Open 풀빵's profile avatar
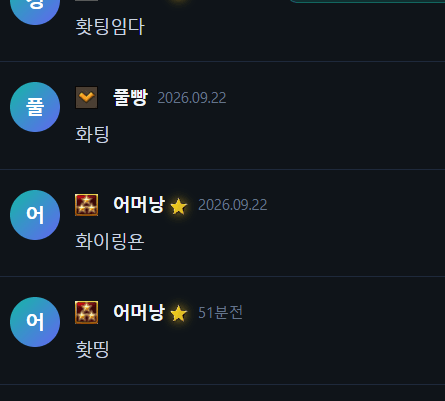 click(35, 107)
